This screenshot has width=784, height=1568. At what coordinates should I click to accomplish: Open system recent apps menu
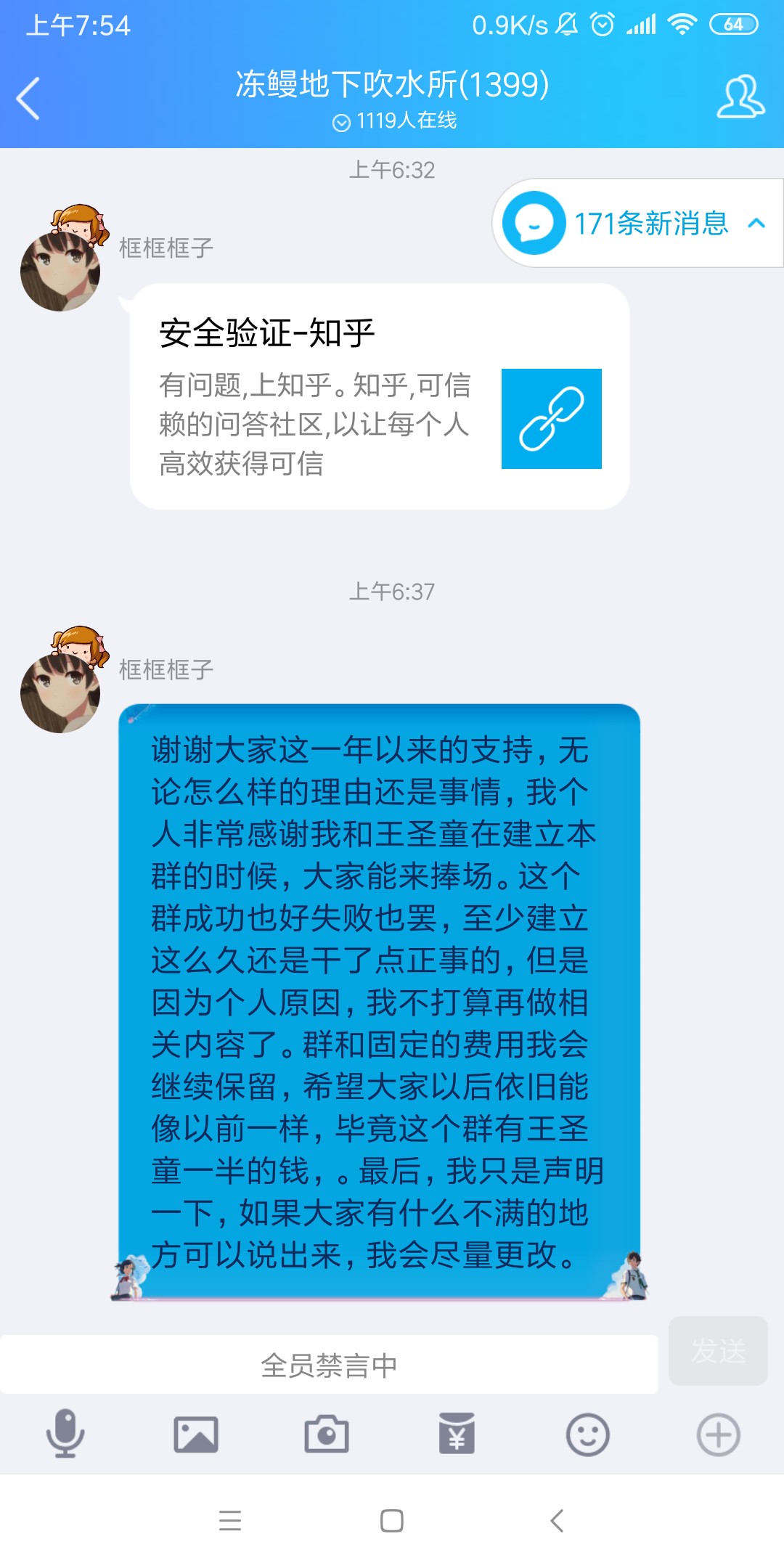pos(230,1520)
